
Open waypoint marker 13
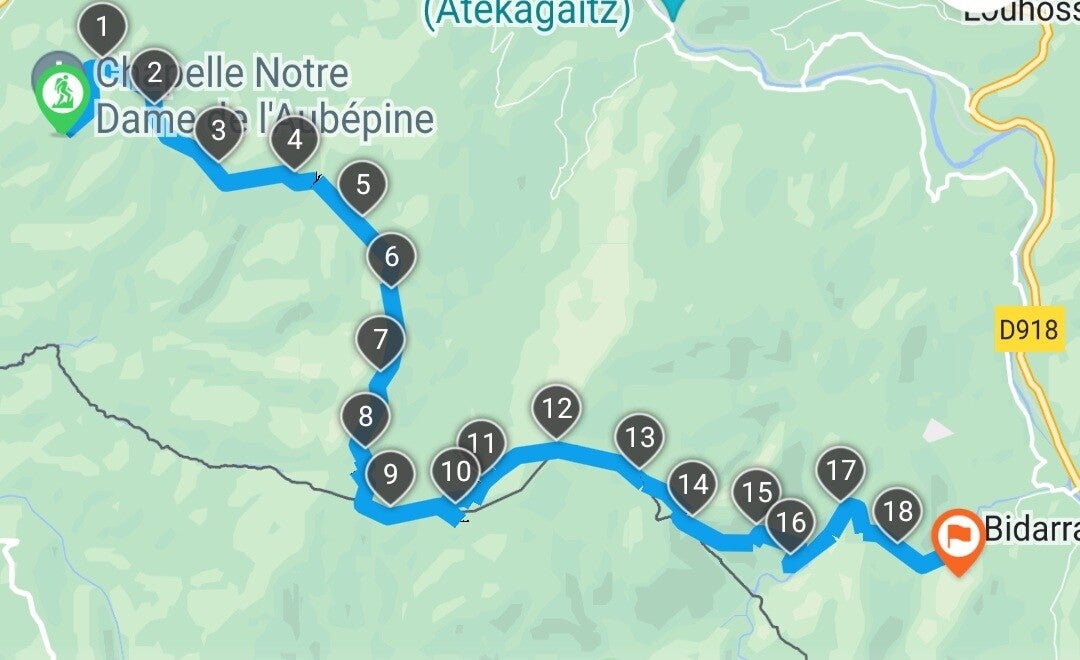[639, 438]
